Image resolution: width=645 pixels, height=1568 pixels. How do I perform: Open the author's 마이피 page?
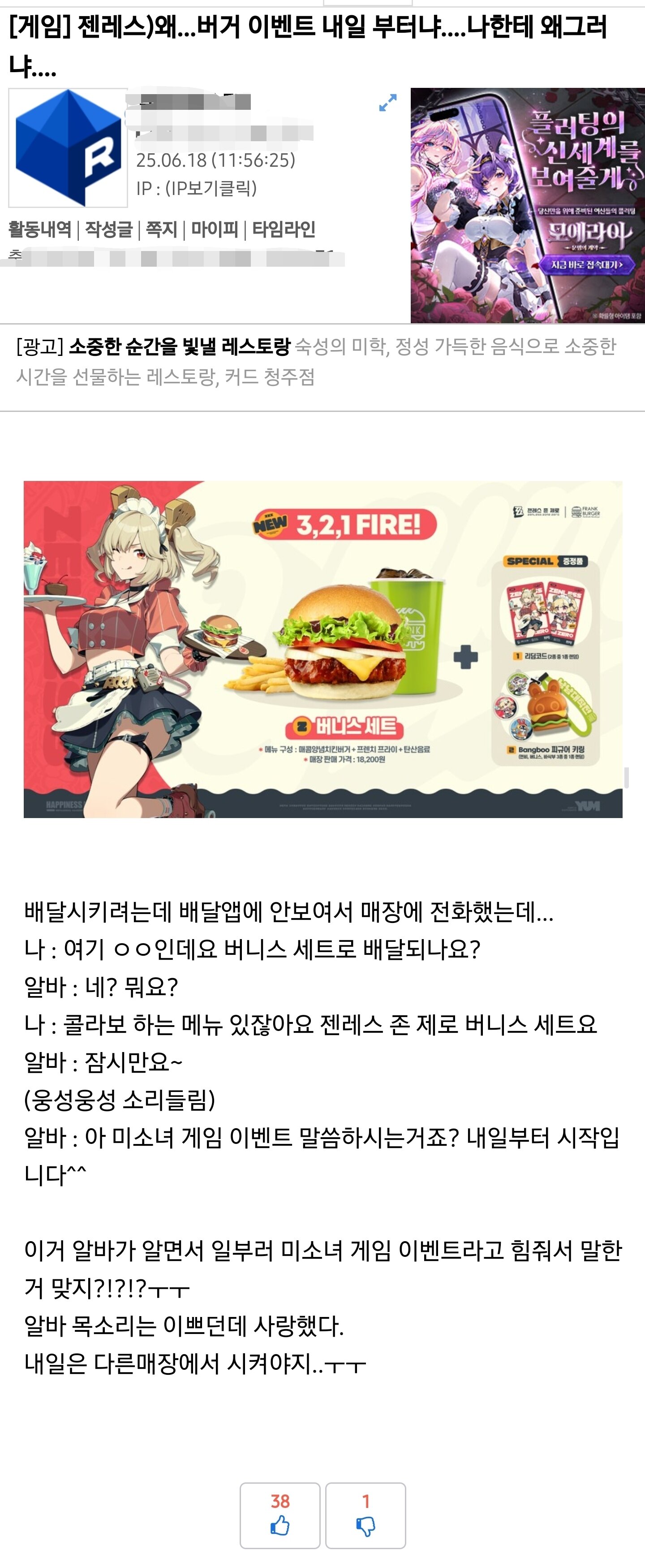coord(214,229)
